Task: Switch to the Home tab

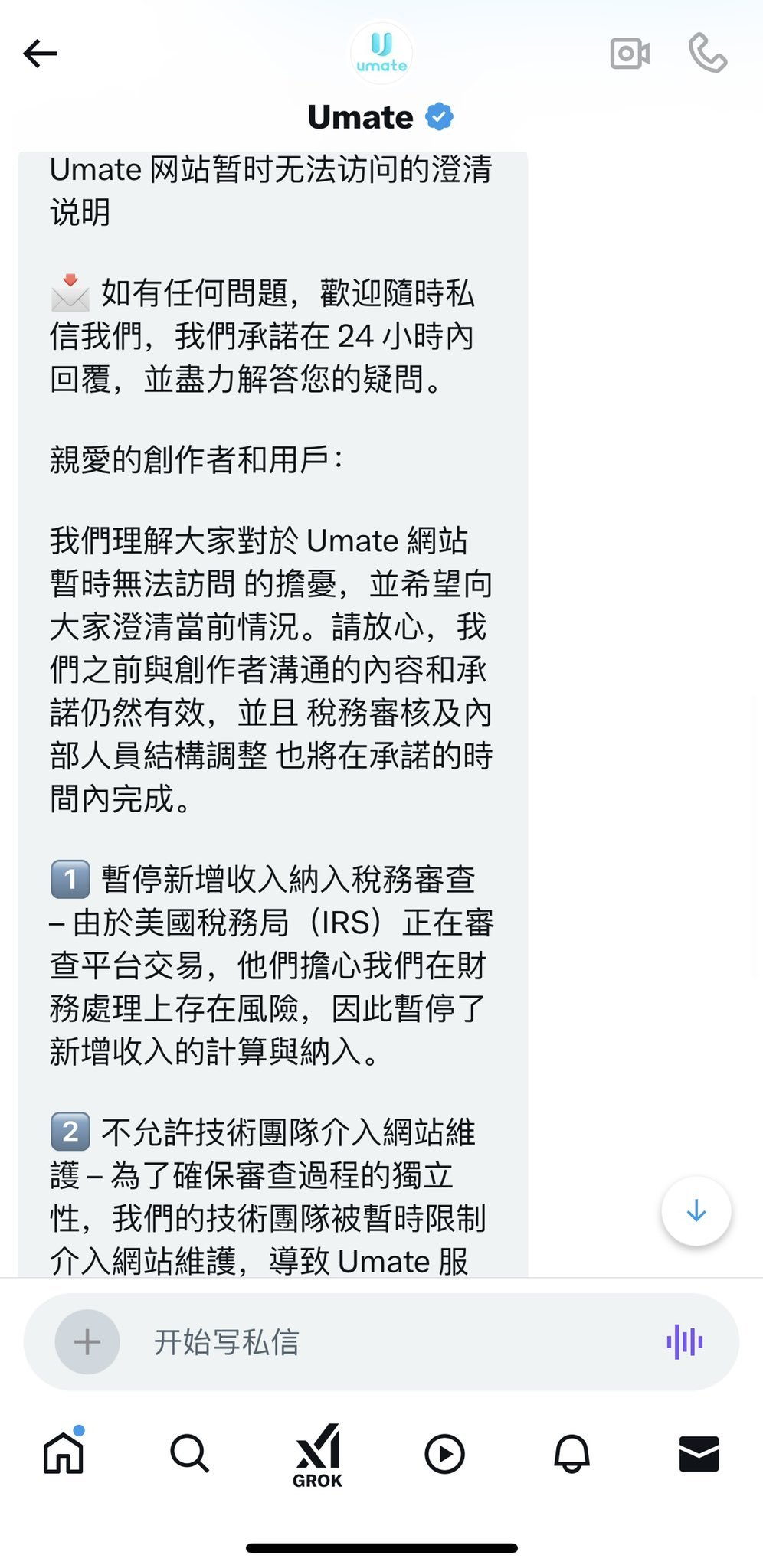Action: [x=64, y=1454]
